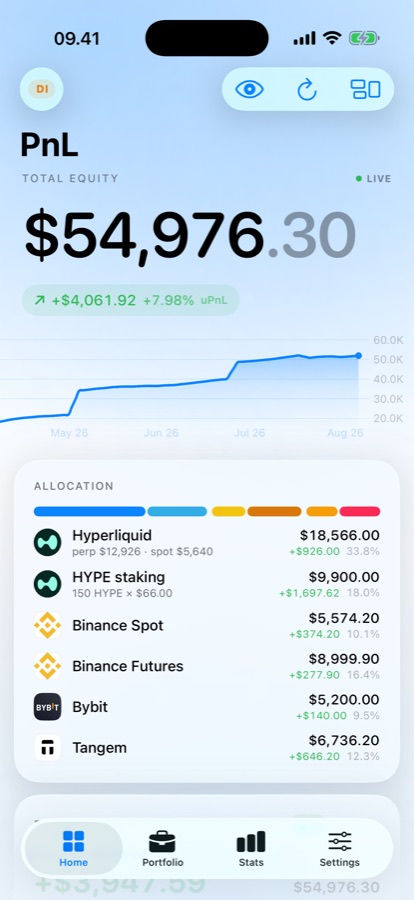The height and width of the screenshot is (900, 414).
Task: Open the DI profile avatar
Action: click(41, 89)
